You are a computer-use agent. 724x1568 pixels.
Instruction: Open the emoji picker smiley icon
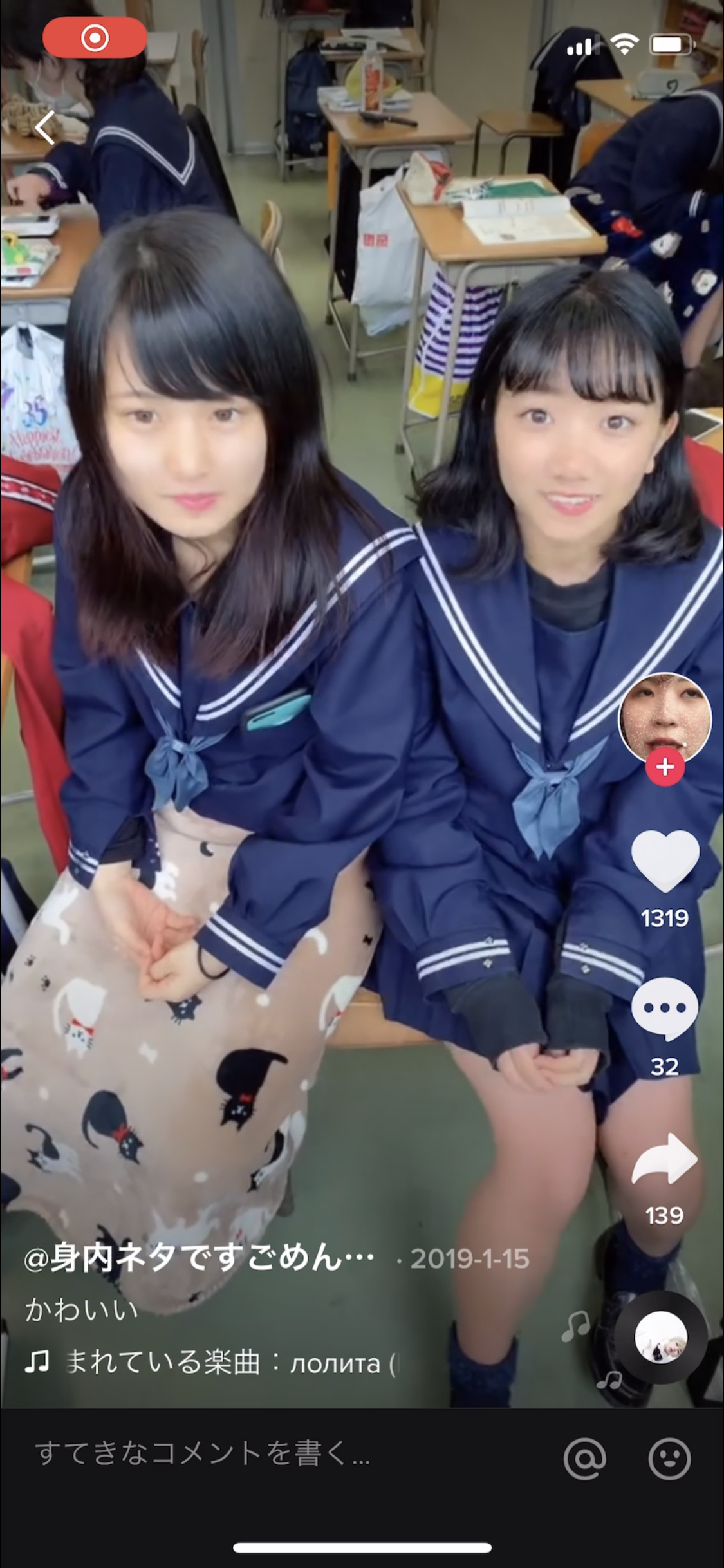pos(669,1458)
